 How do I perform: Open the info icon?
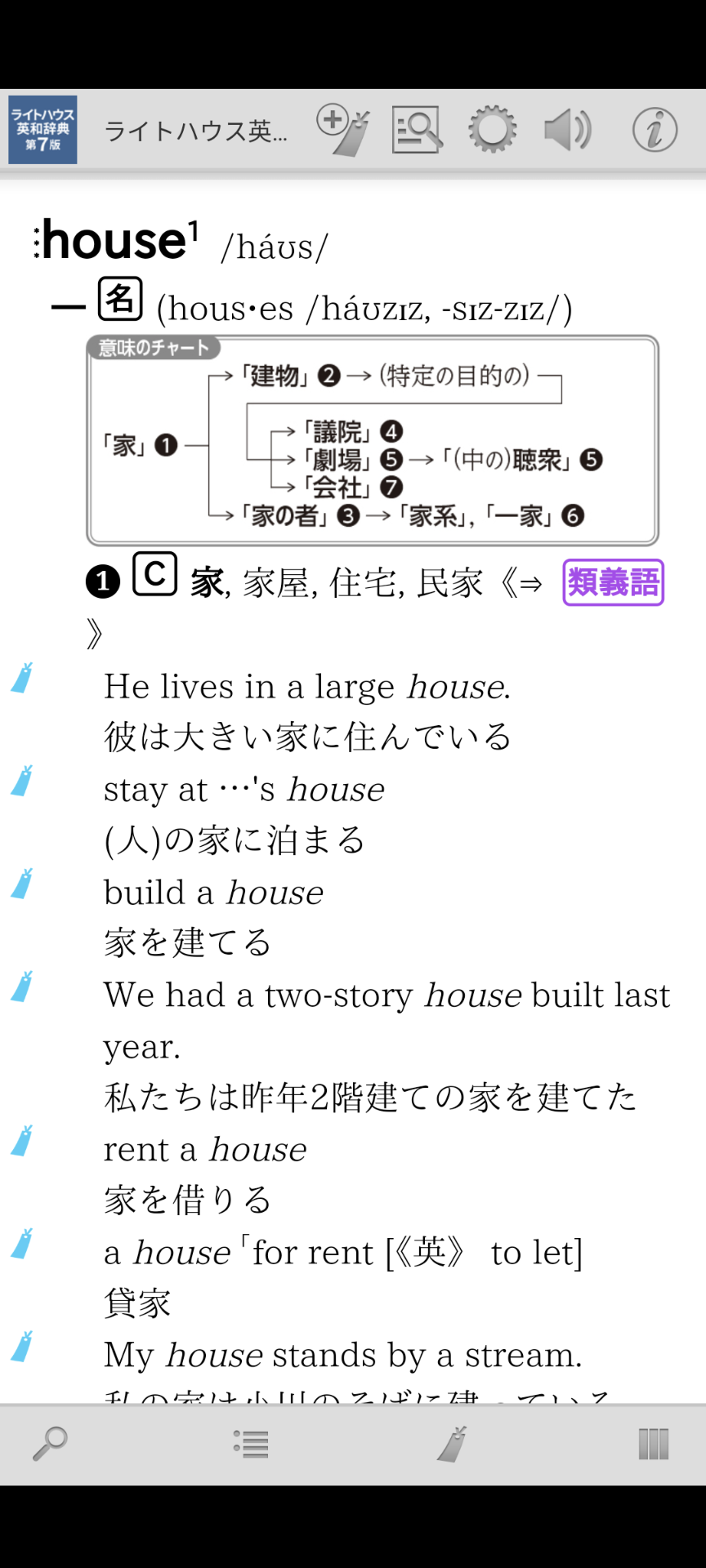(x=655, y=130)
